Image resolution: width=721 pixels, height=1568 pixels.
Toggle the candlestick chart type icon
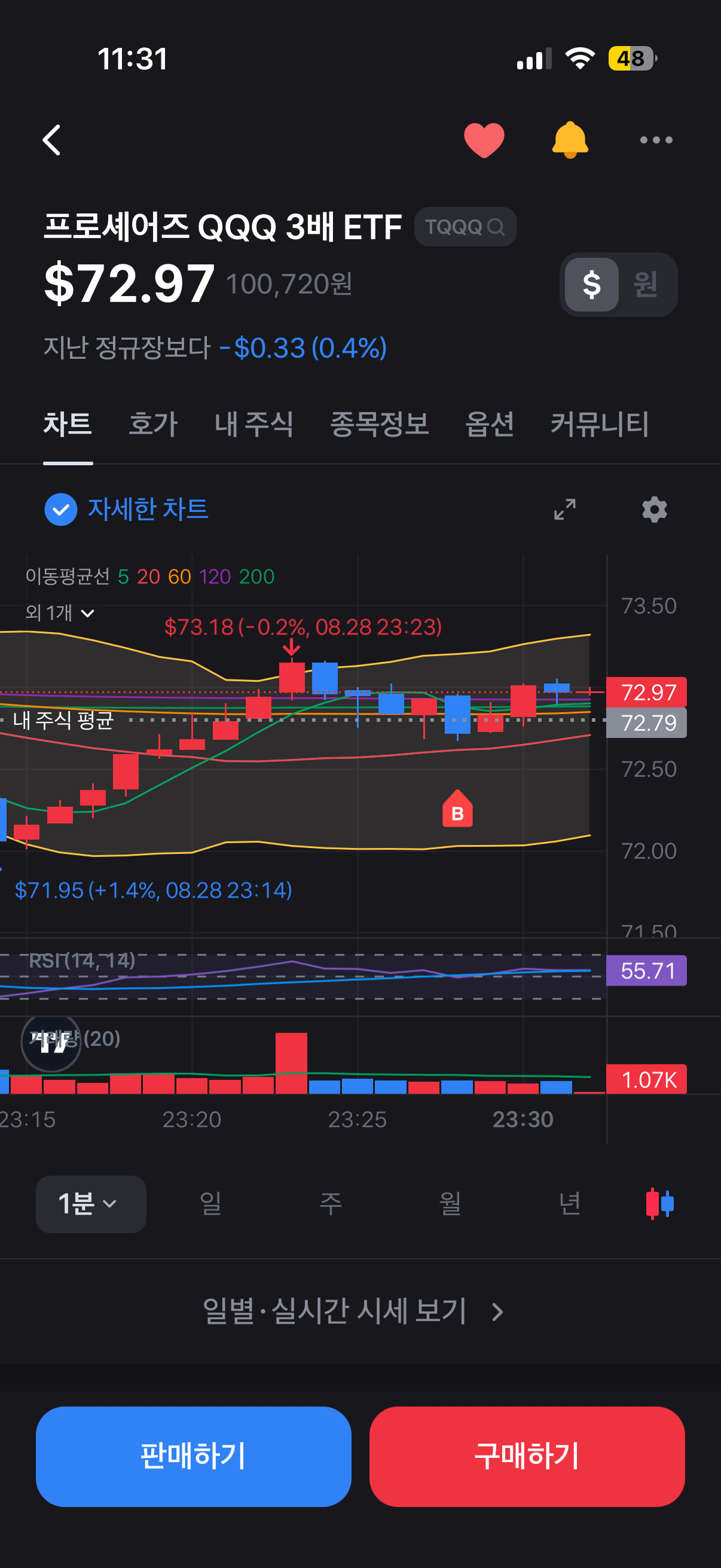tap(659, 1203)
